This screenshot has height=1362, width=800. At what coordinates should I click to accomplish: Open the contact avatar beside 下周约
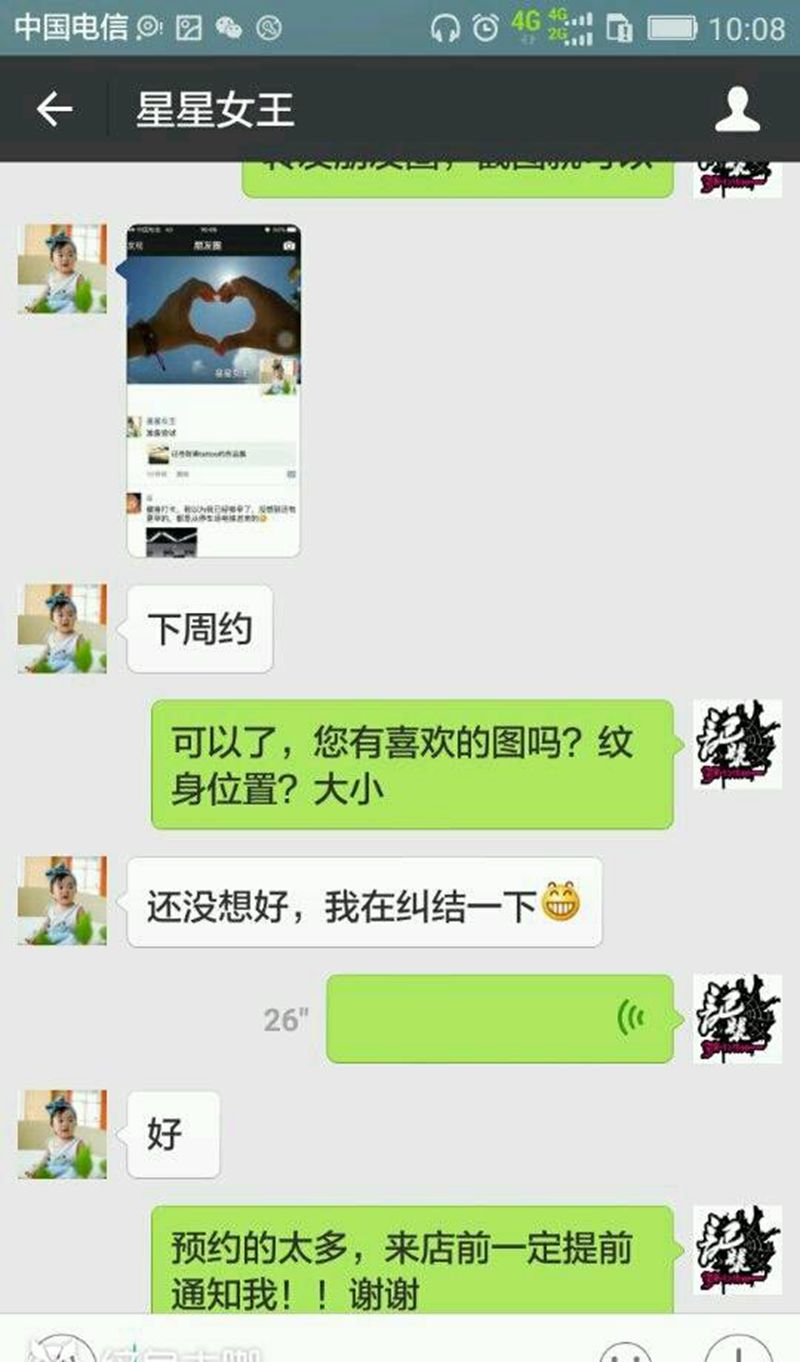coord(62,629)
